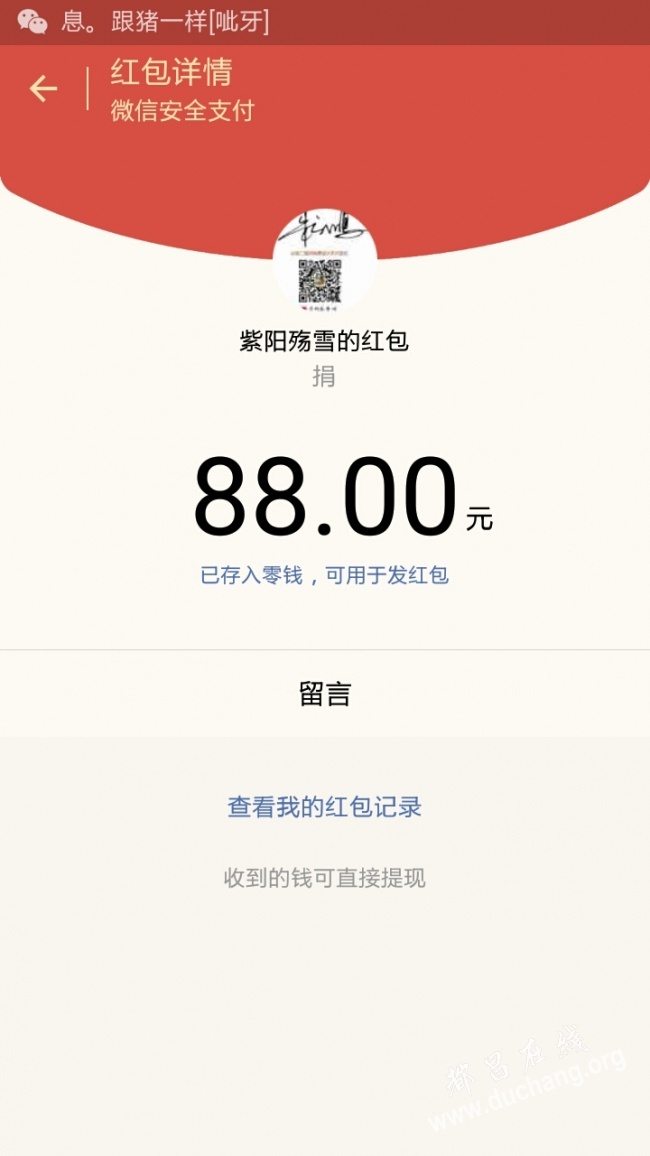Open 查看我的红包记录 link
This screenshot has width=650, height=1156.
point(325,807)
